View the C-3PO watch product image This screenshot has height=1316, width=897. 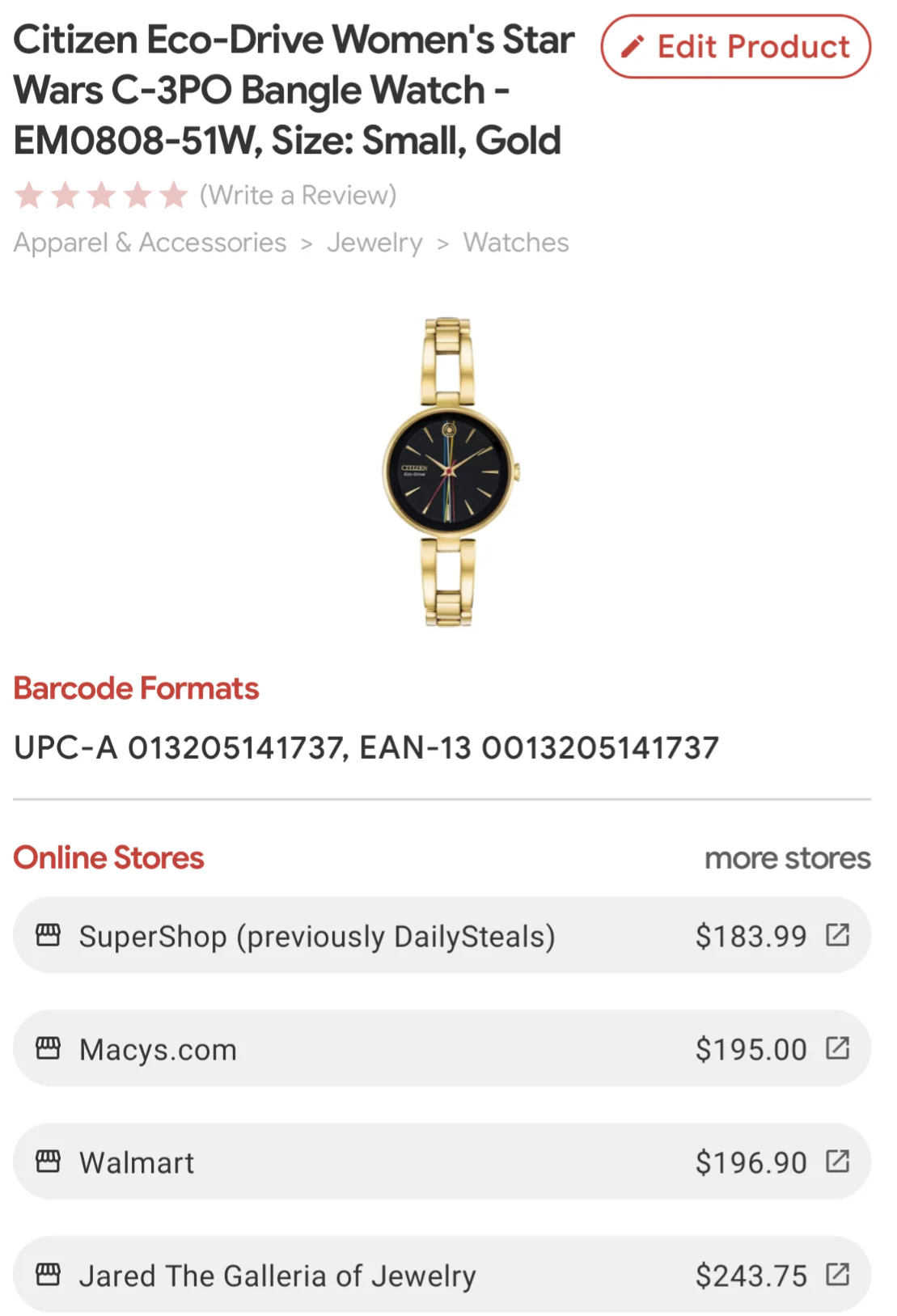tap(450, 472)
